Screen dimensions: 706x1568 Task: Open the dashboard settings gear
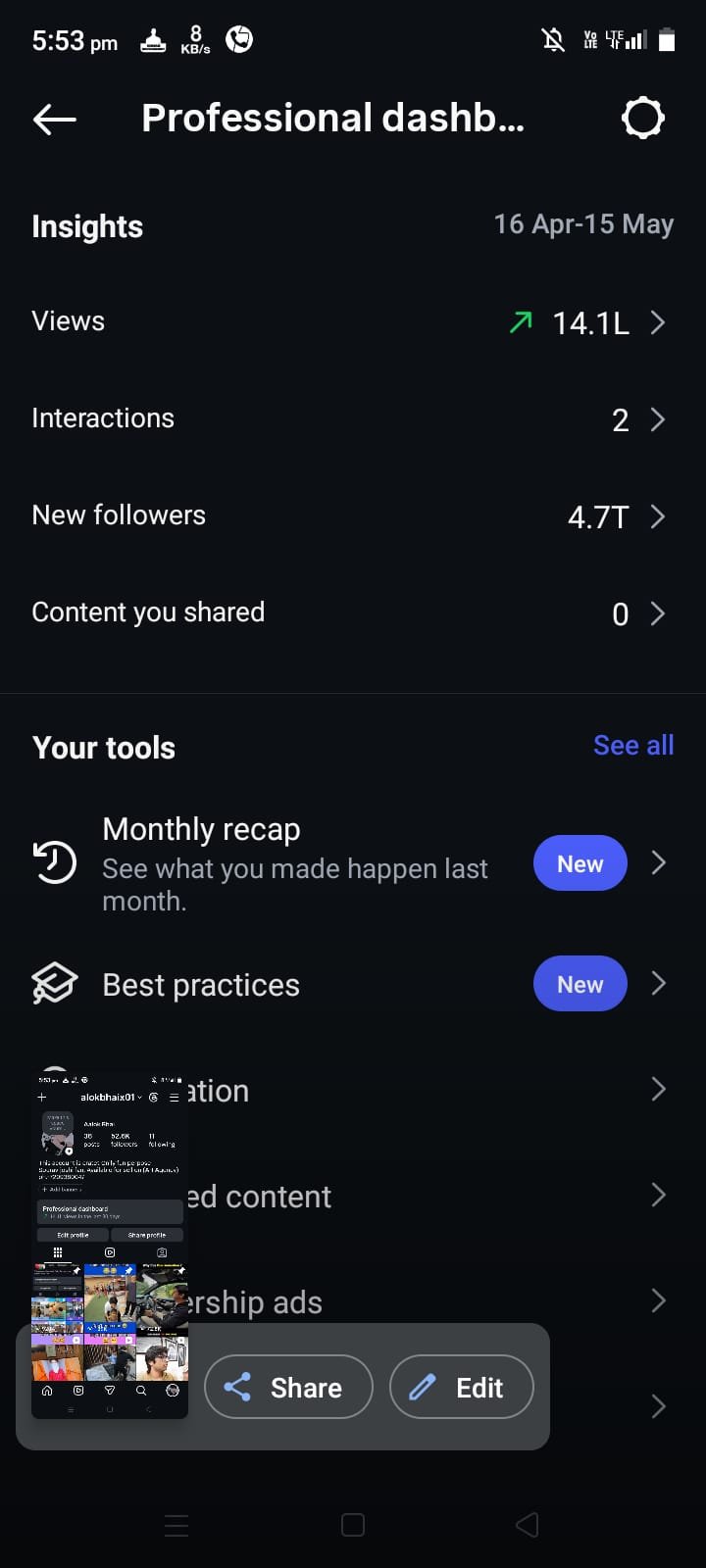[643, 119]
